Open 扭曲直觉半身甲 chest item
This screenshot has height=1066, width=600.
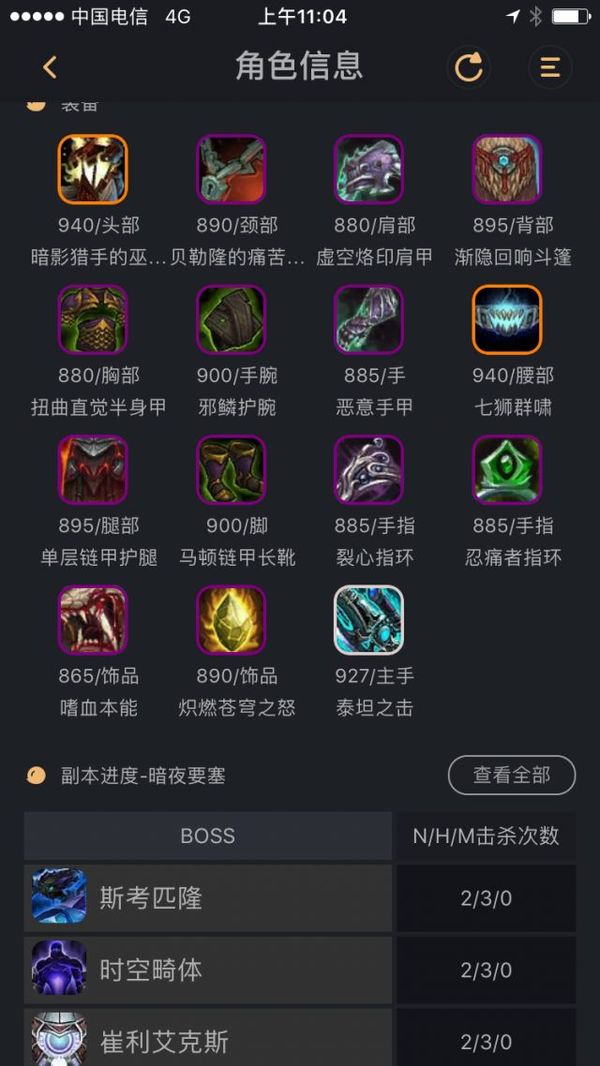(93, 320)
